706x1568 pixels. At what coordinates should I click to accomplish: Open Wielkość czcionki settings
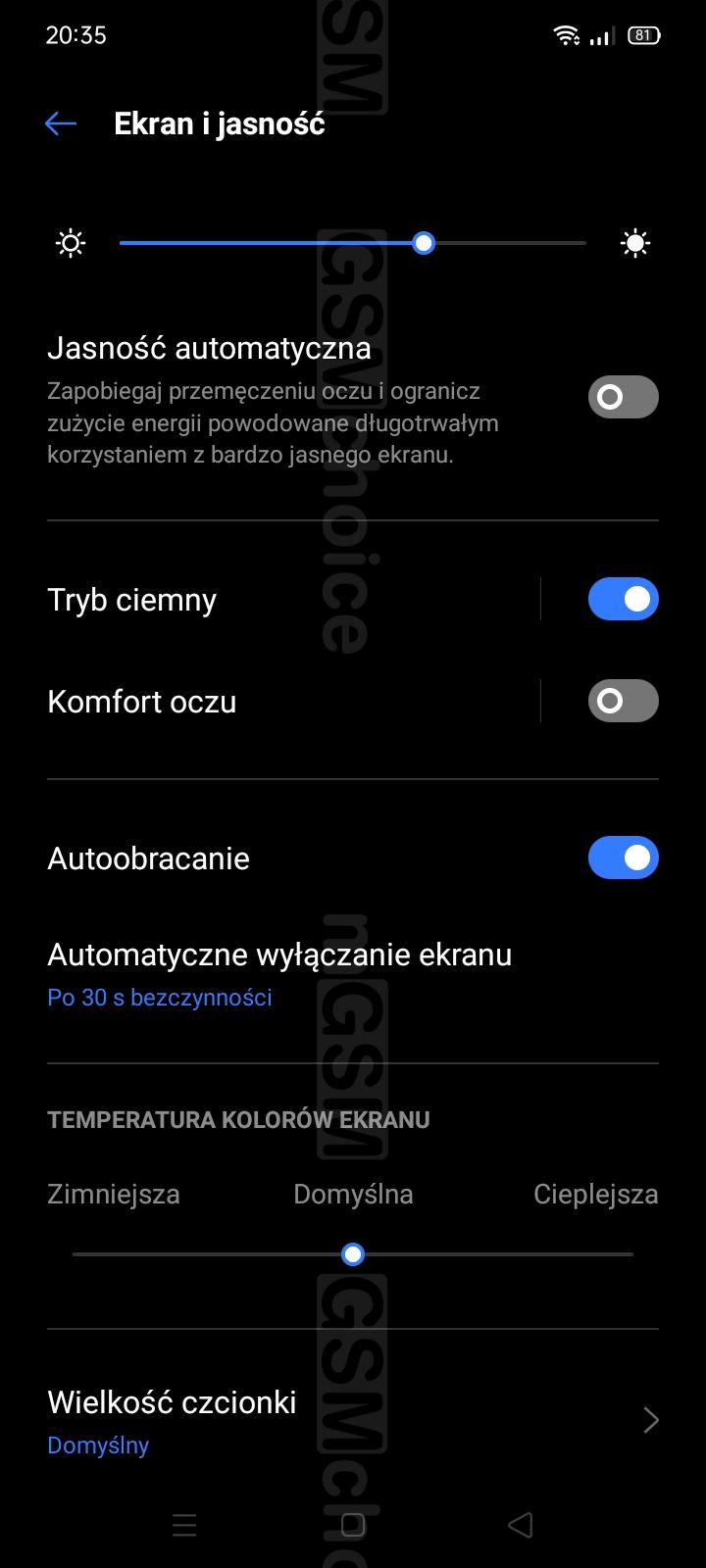point(353,1421)
